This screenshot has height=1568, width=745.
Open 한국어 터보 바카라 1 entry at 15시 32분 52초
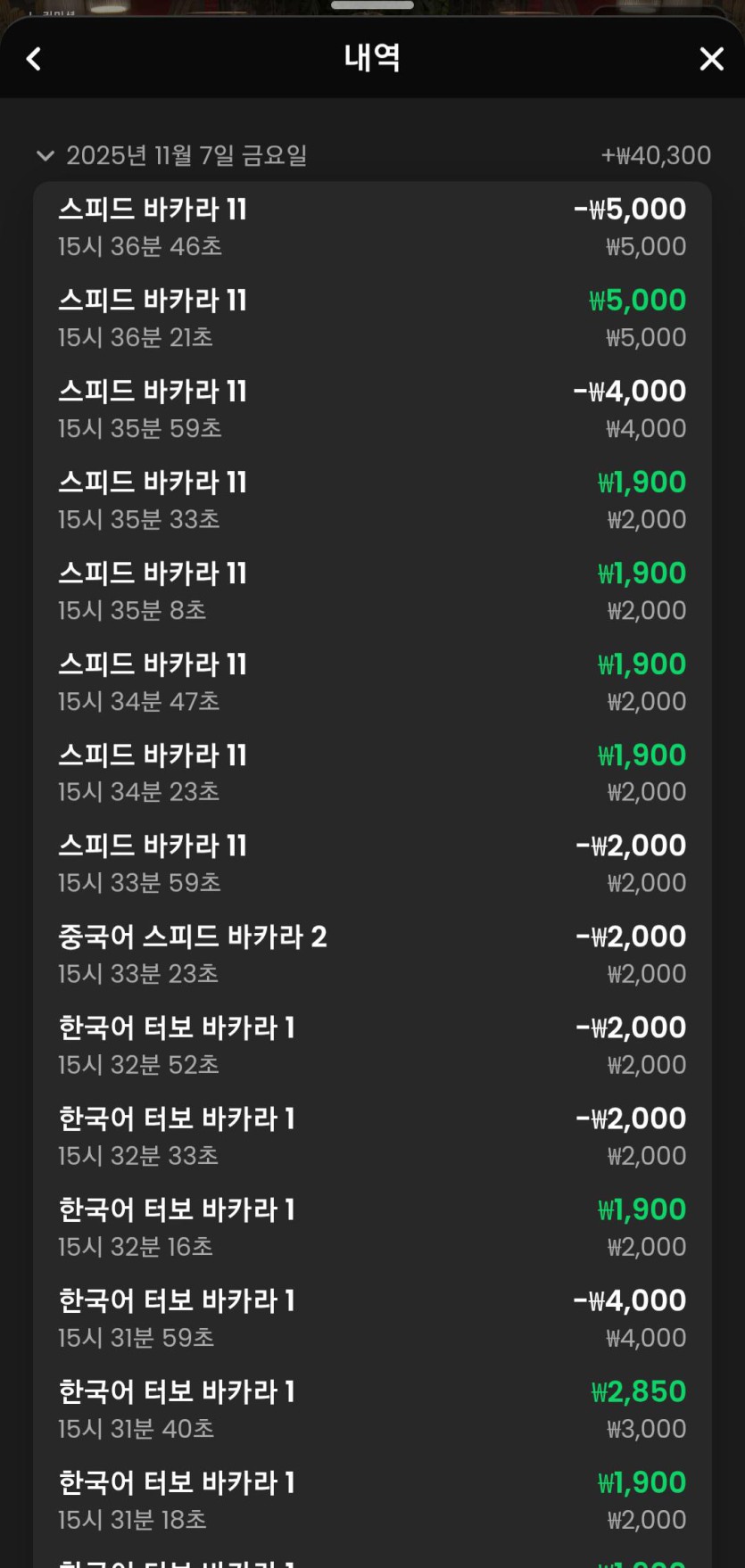pyautogui.click(x=371, y=1045)
